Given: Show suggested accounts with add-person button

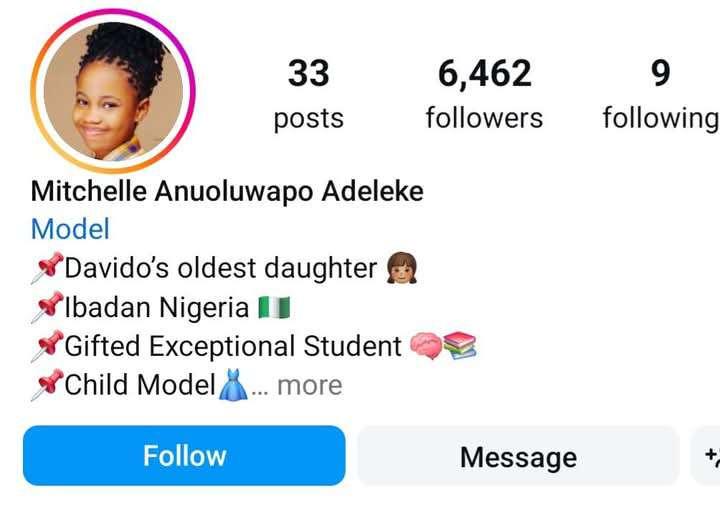Looking at the screenshot, I should (707, 457).
